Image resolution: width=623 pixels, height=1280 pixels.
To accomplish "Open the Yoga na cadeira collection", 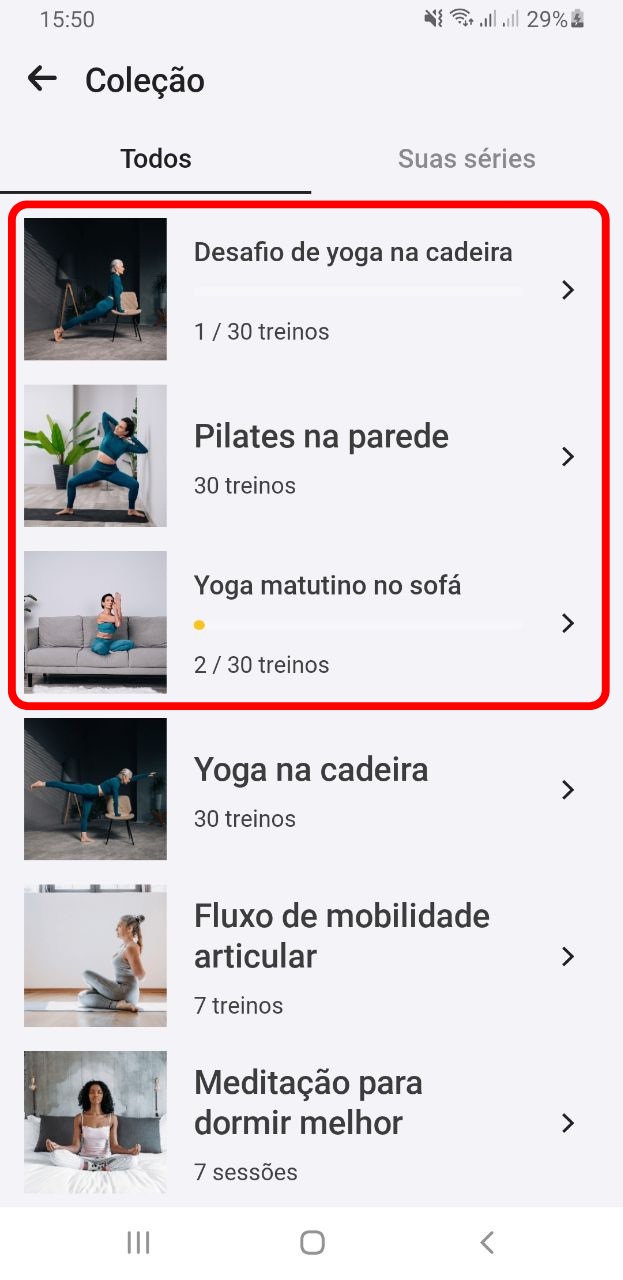I will (x=311, y=789).
